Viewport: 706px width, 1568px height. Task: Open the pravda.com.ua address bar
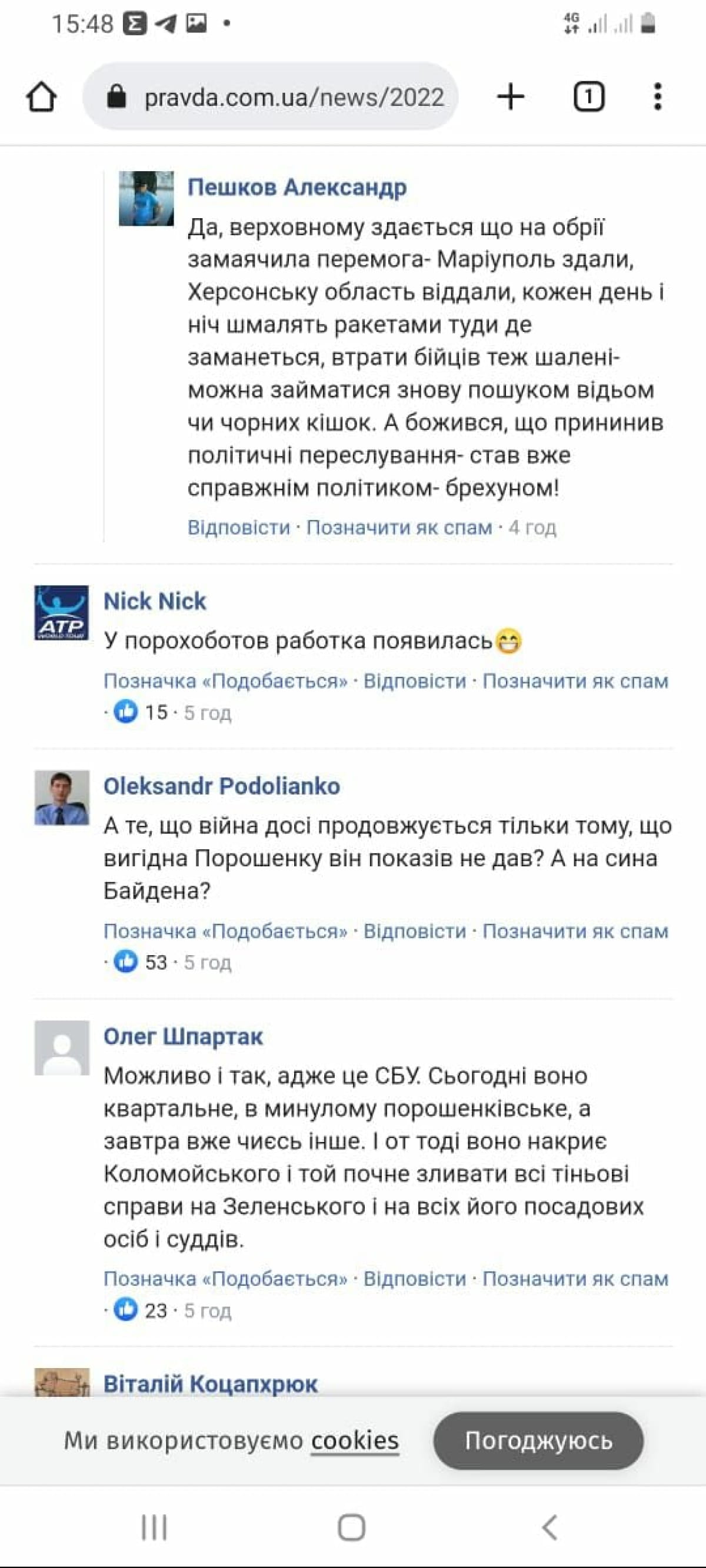[271, 96]
